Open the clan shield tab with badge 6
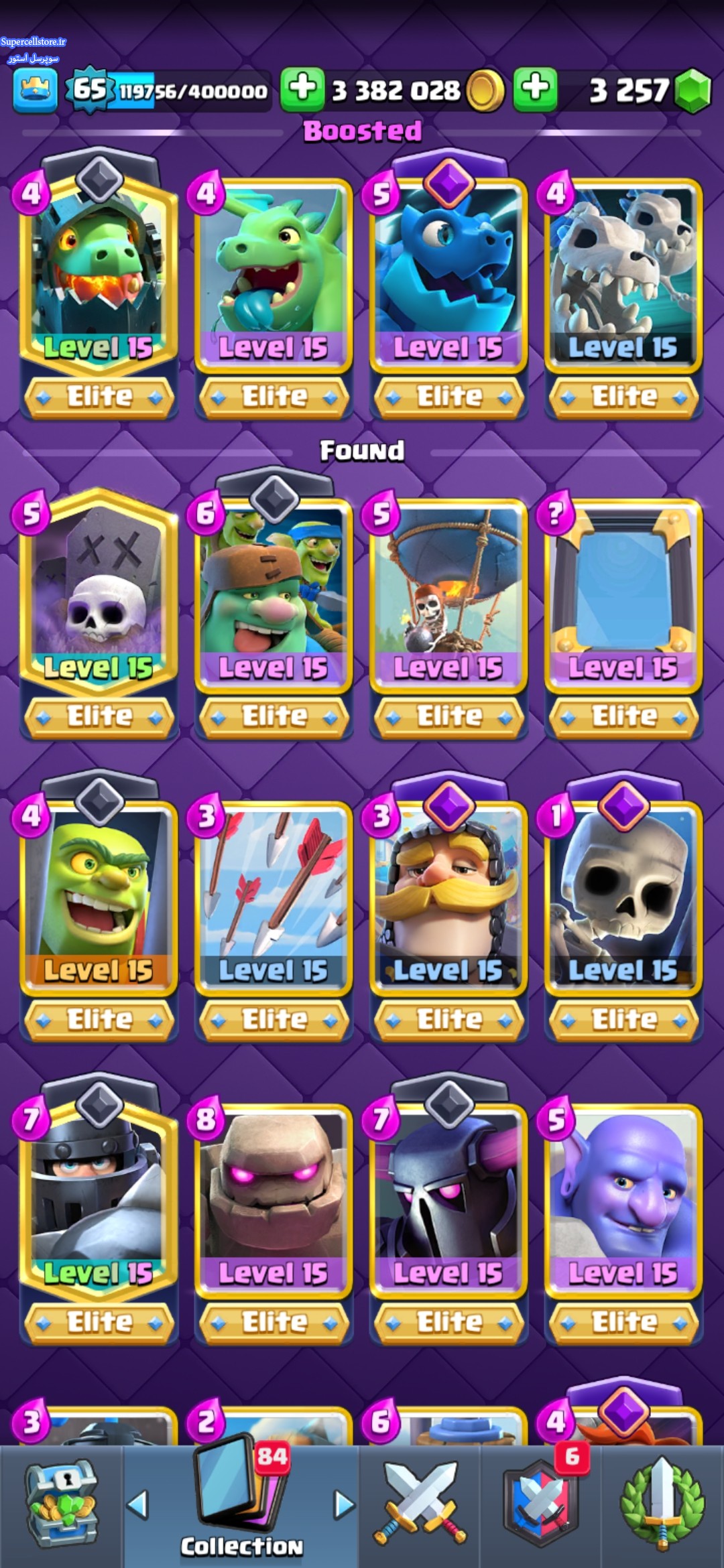The width and height of the screenshot is (724, 1568). tap(540, 1505)
